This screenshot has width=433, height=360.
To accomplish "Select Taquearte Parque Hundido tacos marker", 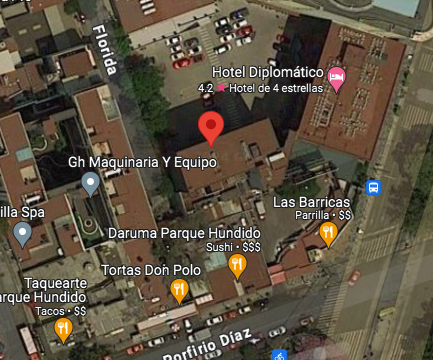I will point(63,331).
